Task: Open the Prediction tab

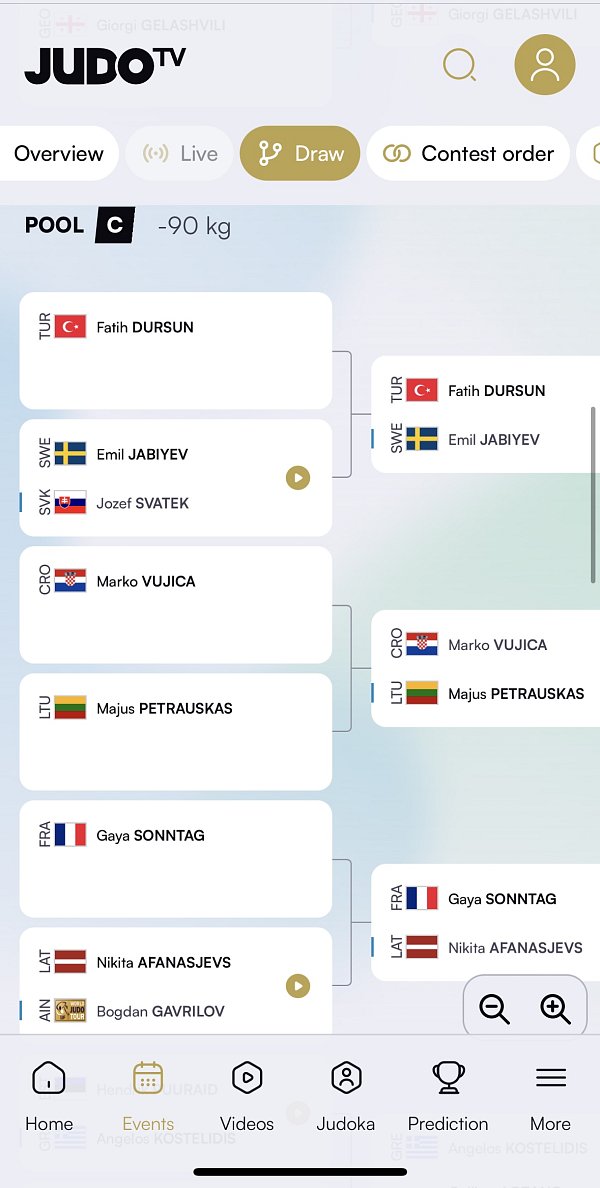Action: click(x=448, y=1096)
